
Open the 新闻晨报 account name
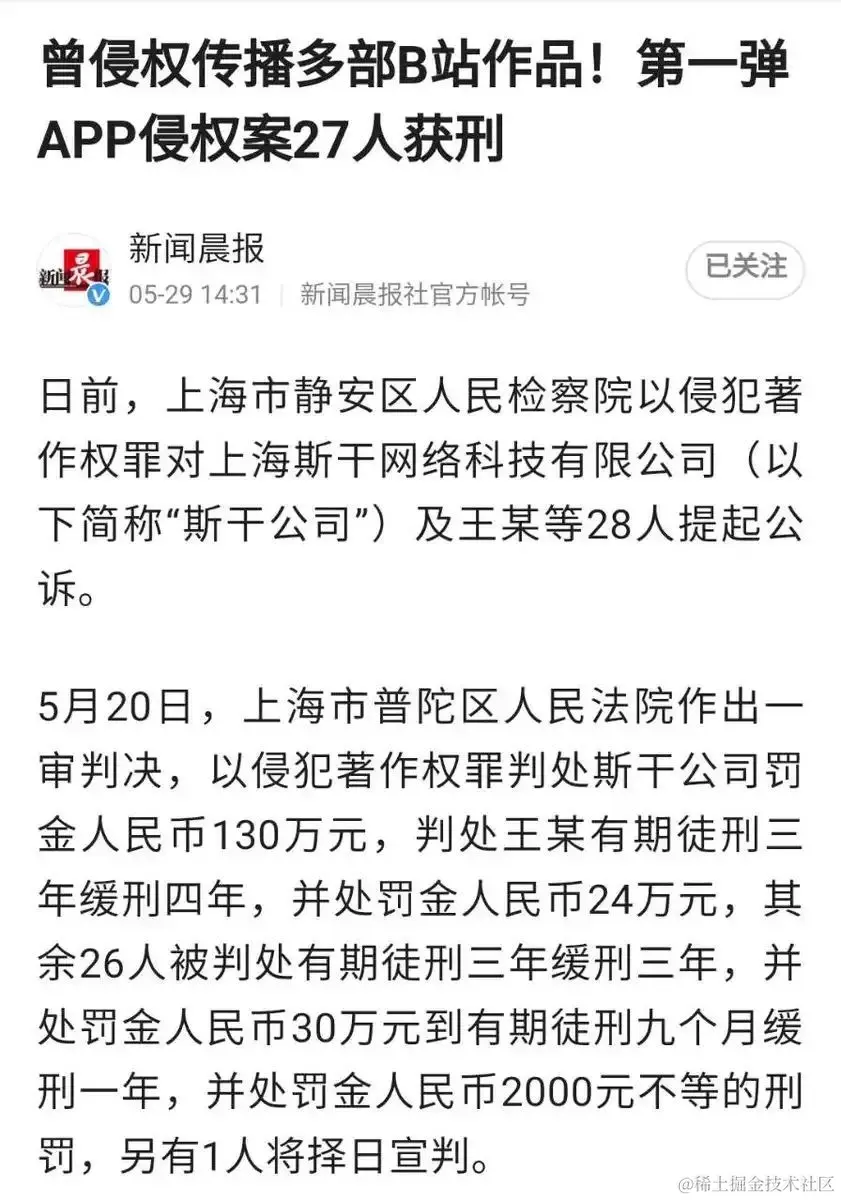click(197, 247)
